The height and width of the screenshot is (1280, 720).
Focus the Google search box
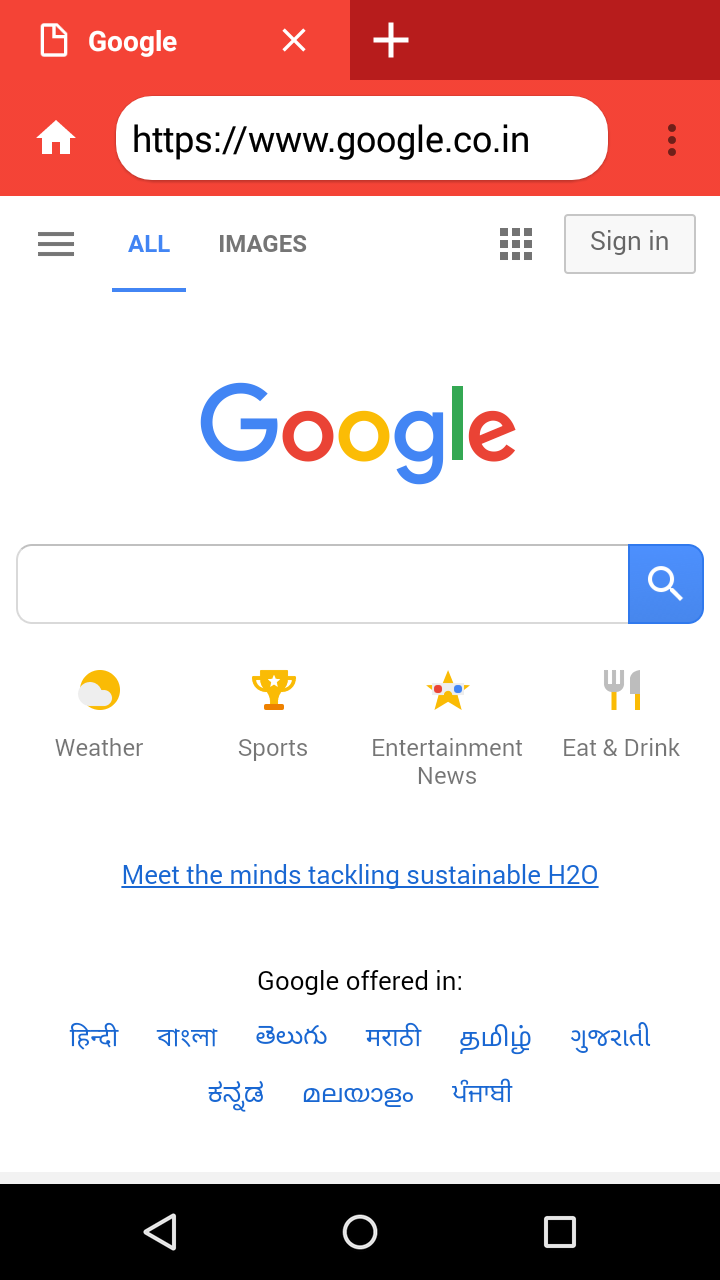coord(322,584)
